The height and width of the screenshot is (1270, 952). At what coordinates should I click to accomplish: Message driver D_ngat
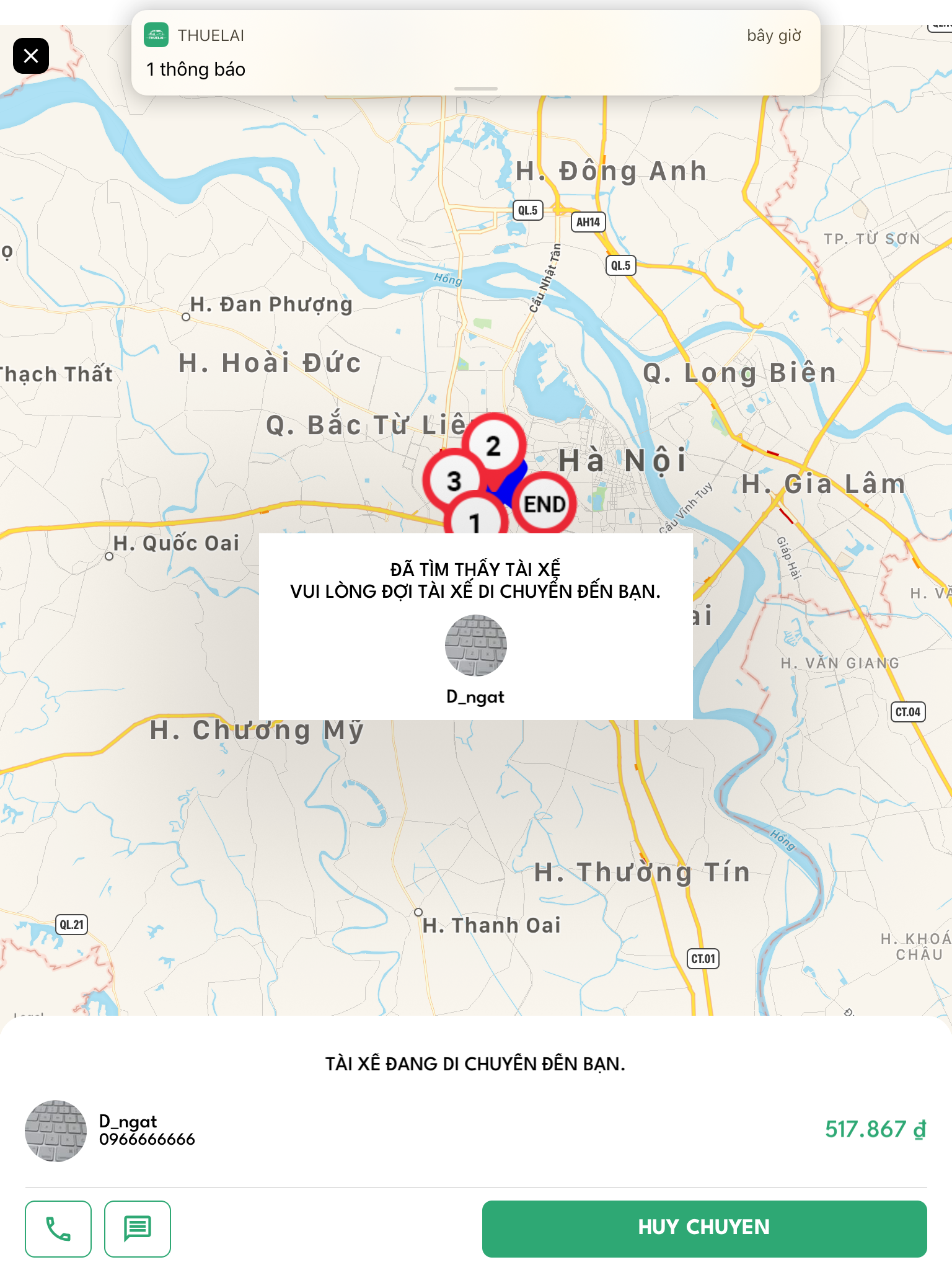[138, 1228]
